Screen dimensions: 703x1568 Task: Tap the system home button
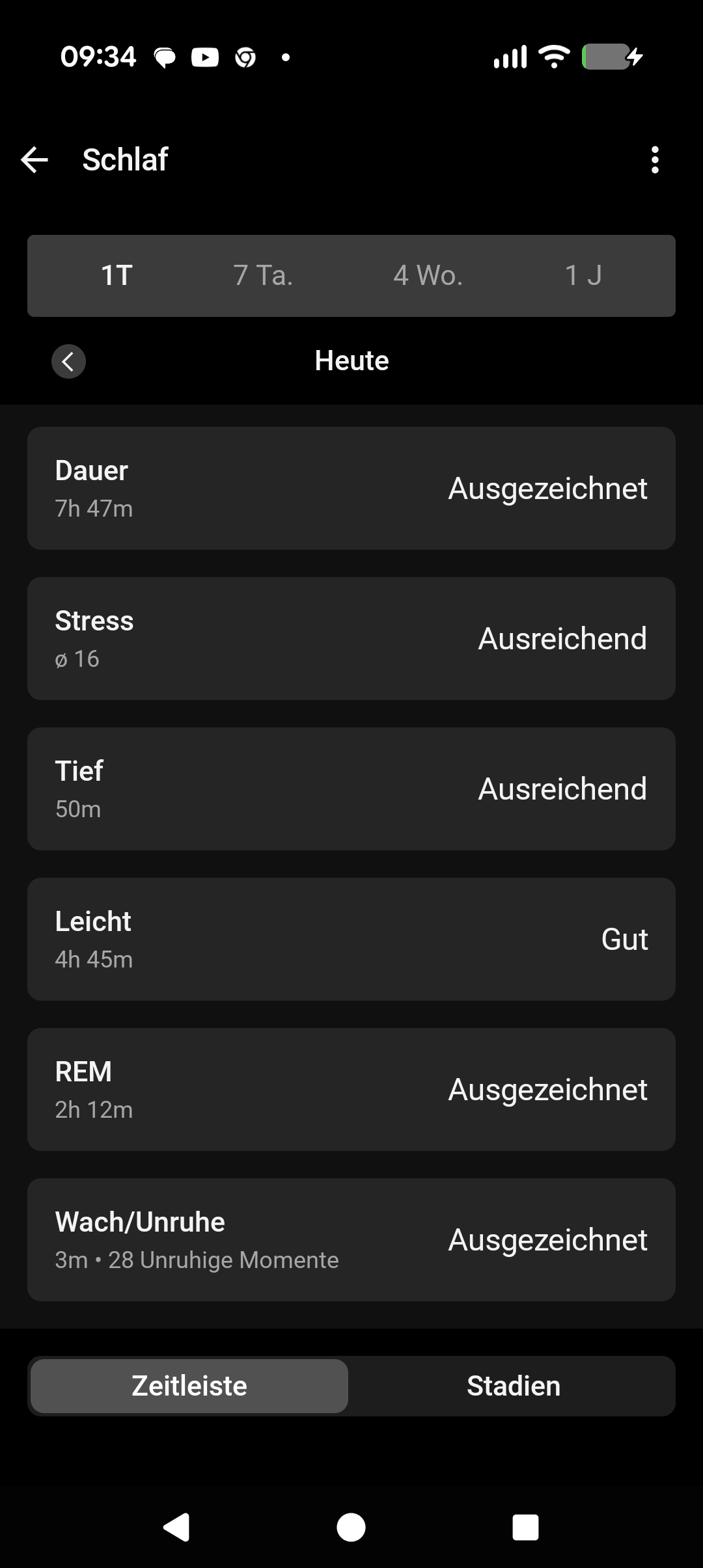pyautogui.click(x=351, y=1527)
